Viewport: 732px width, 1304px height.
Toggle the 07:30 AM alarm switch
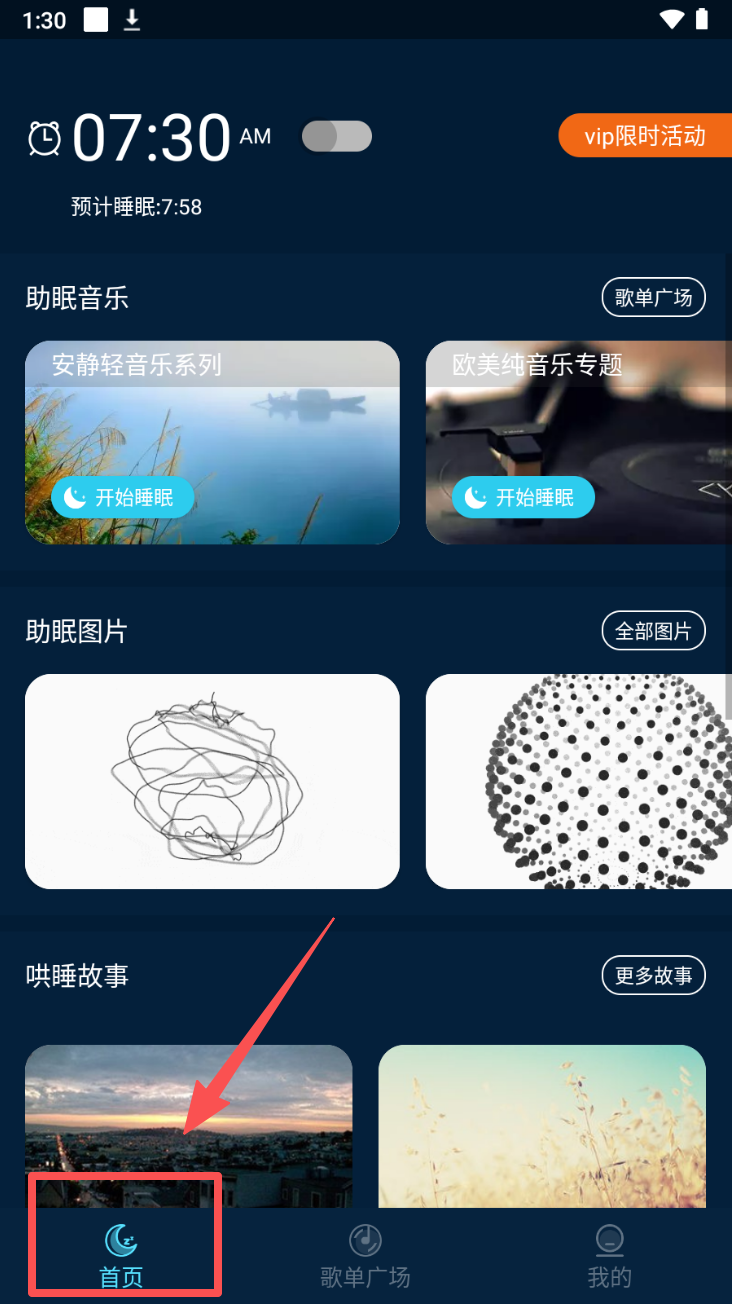point(336,137)
